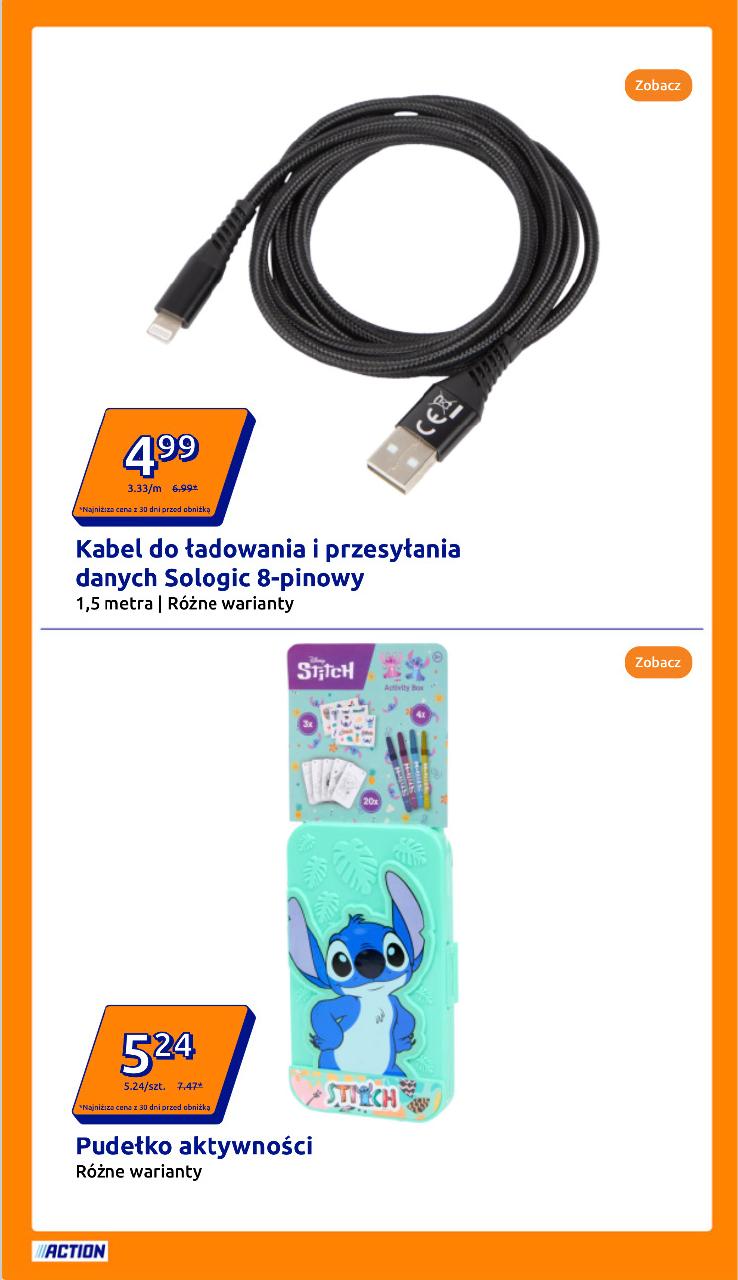Open the Kabel do ładowania Sologic product
The width and height of the screenshot is (738, 1280).
coord(268,563)
